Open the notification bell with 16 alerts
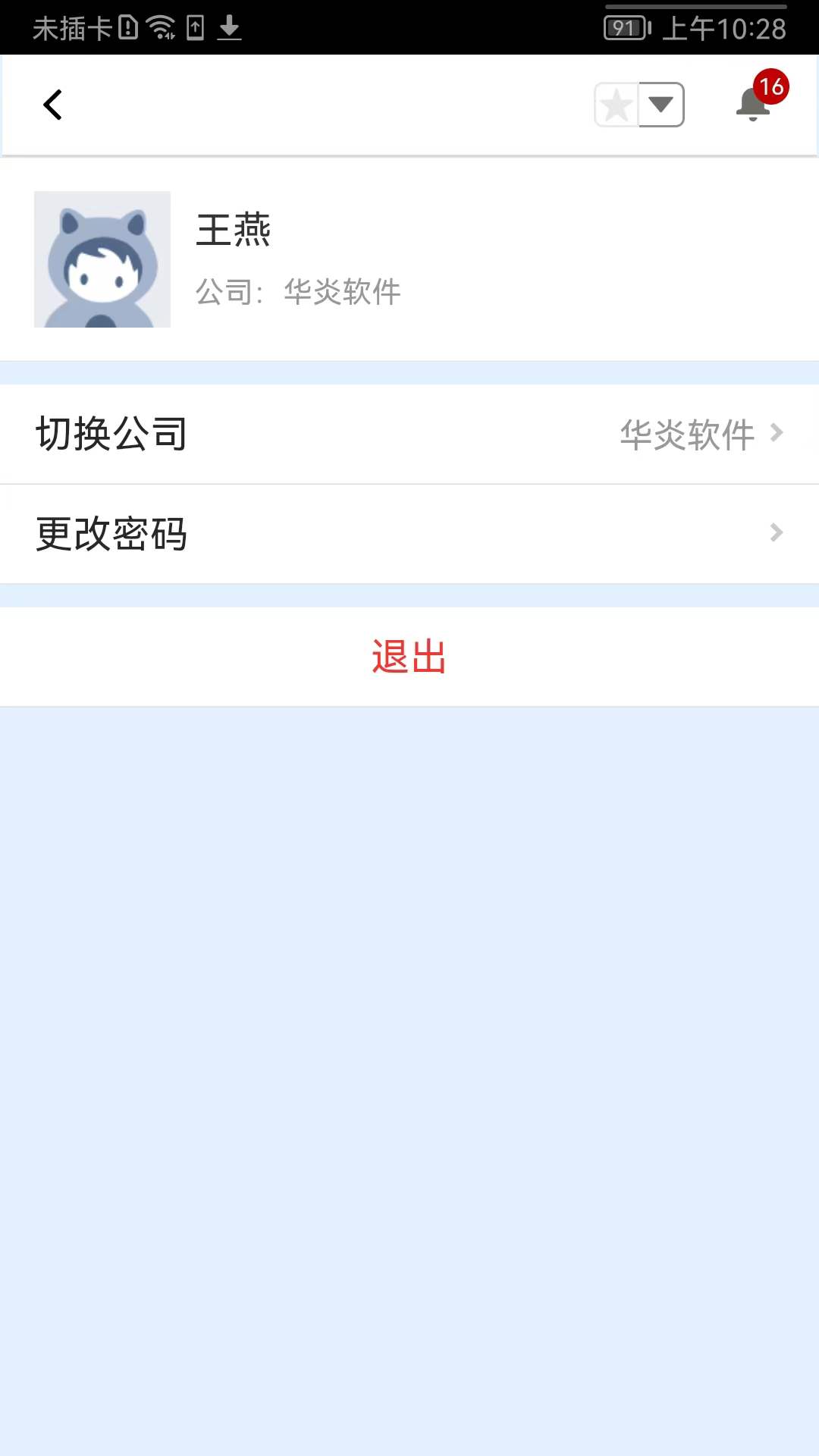 (x=752, y=104)
